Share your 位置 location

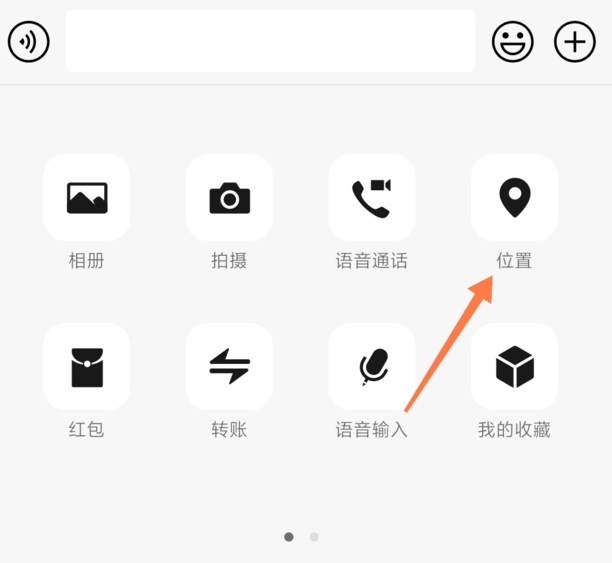tap(514, 198)
